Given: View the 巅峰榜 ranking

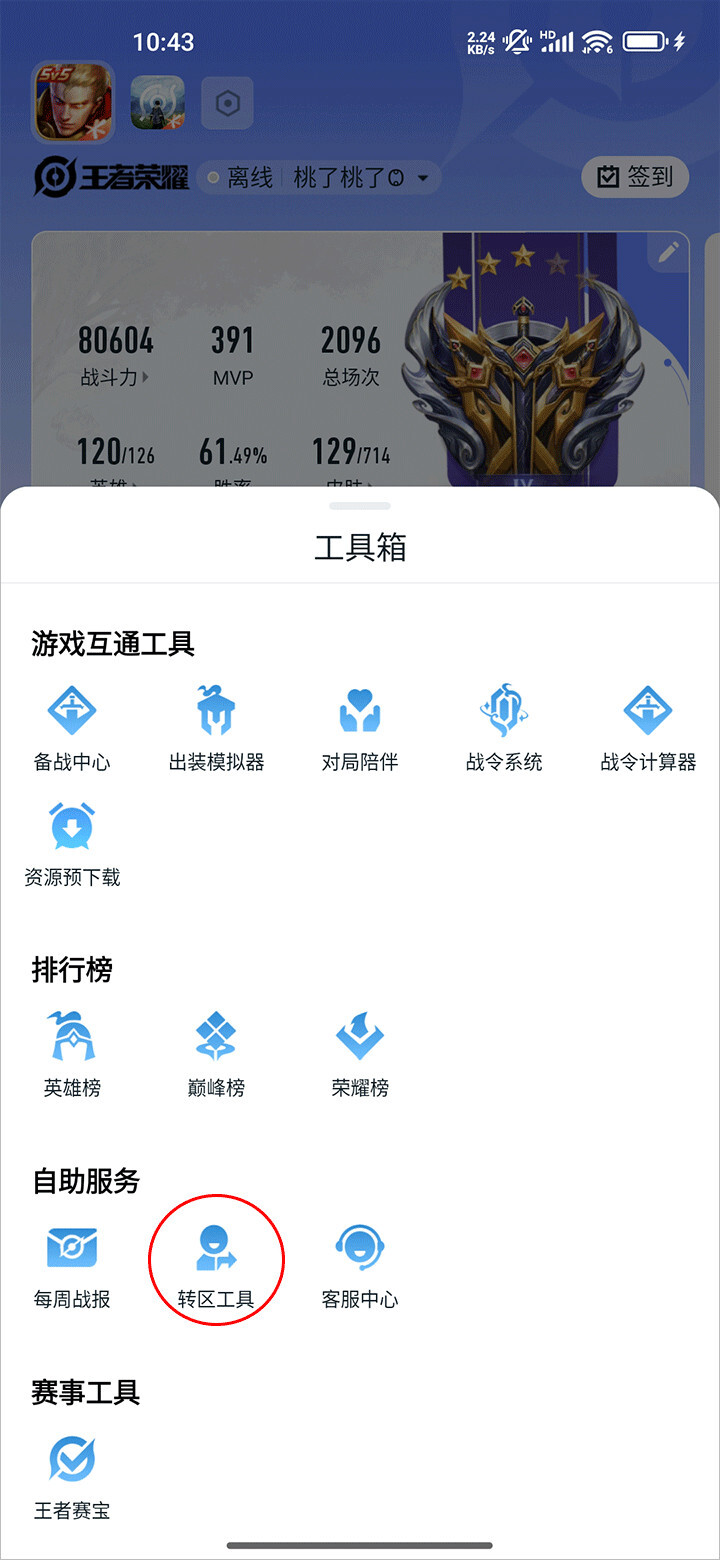Looking at the screenshot, I should [x=216, y=1053].
